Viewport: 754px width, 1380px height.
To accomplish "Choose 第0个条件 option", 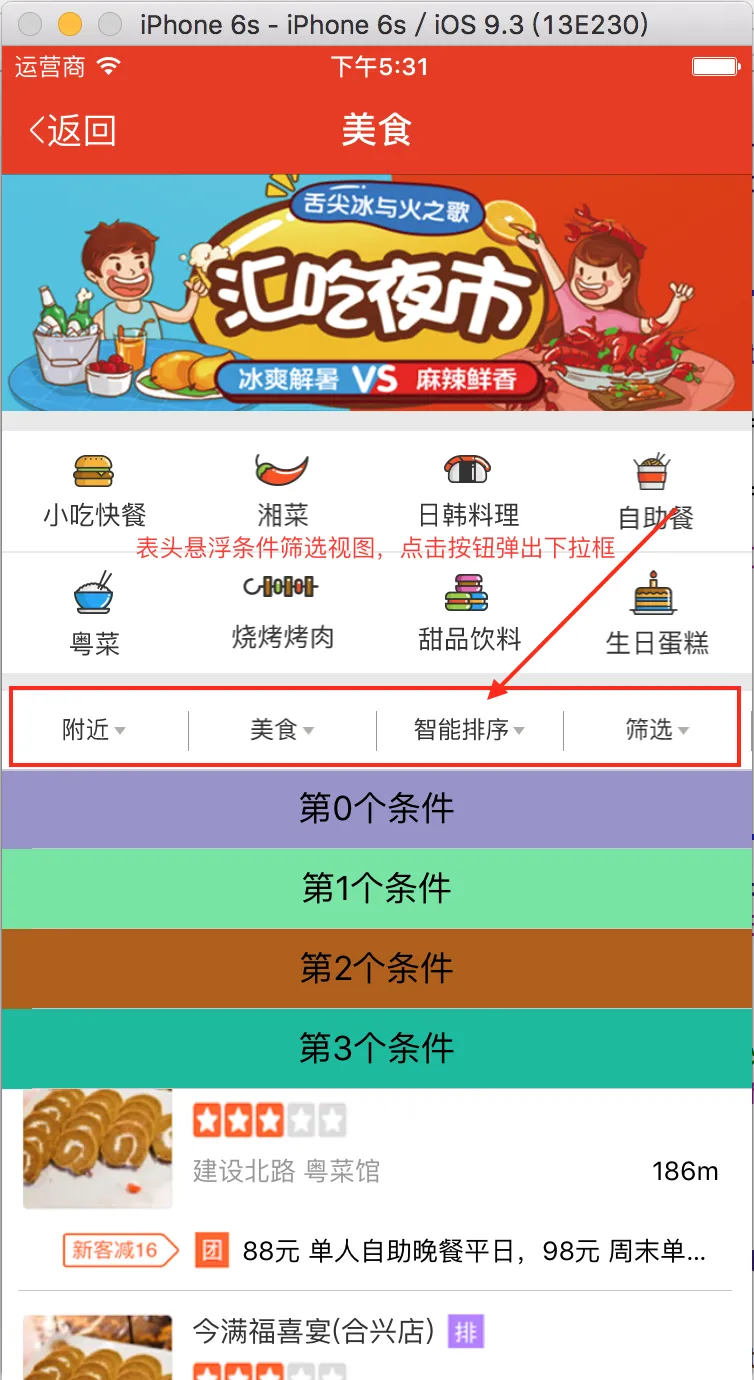I will pos(376,808).
